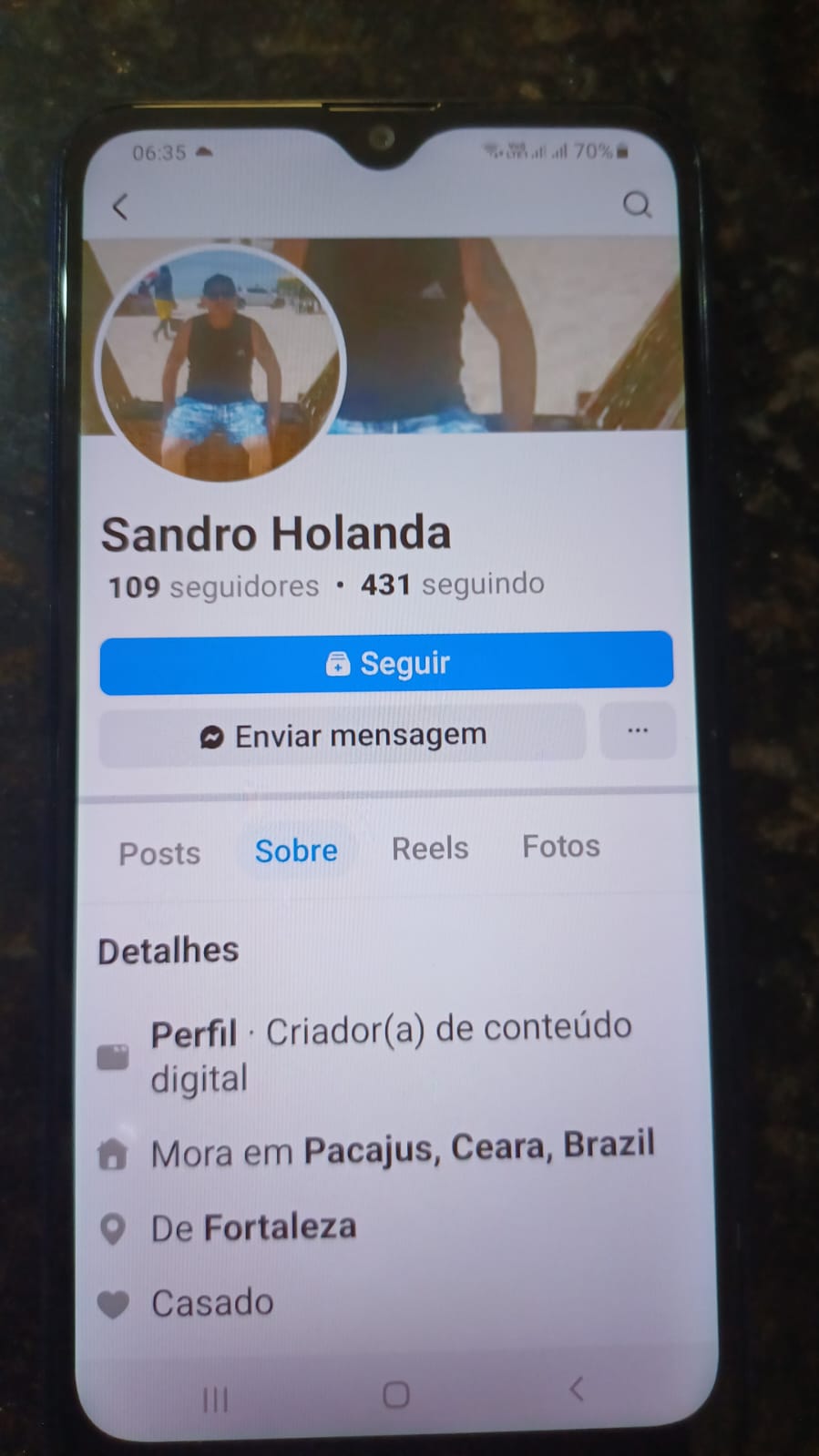
Task: Switch to the Reels tab
Action: 430,848
